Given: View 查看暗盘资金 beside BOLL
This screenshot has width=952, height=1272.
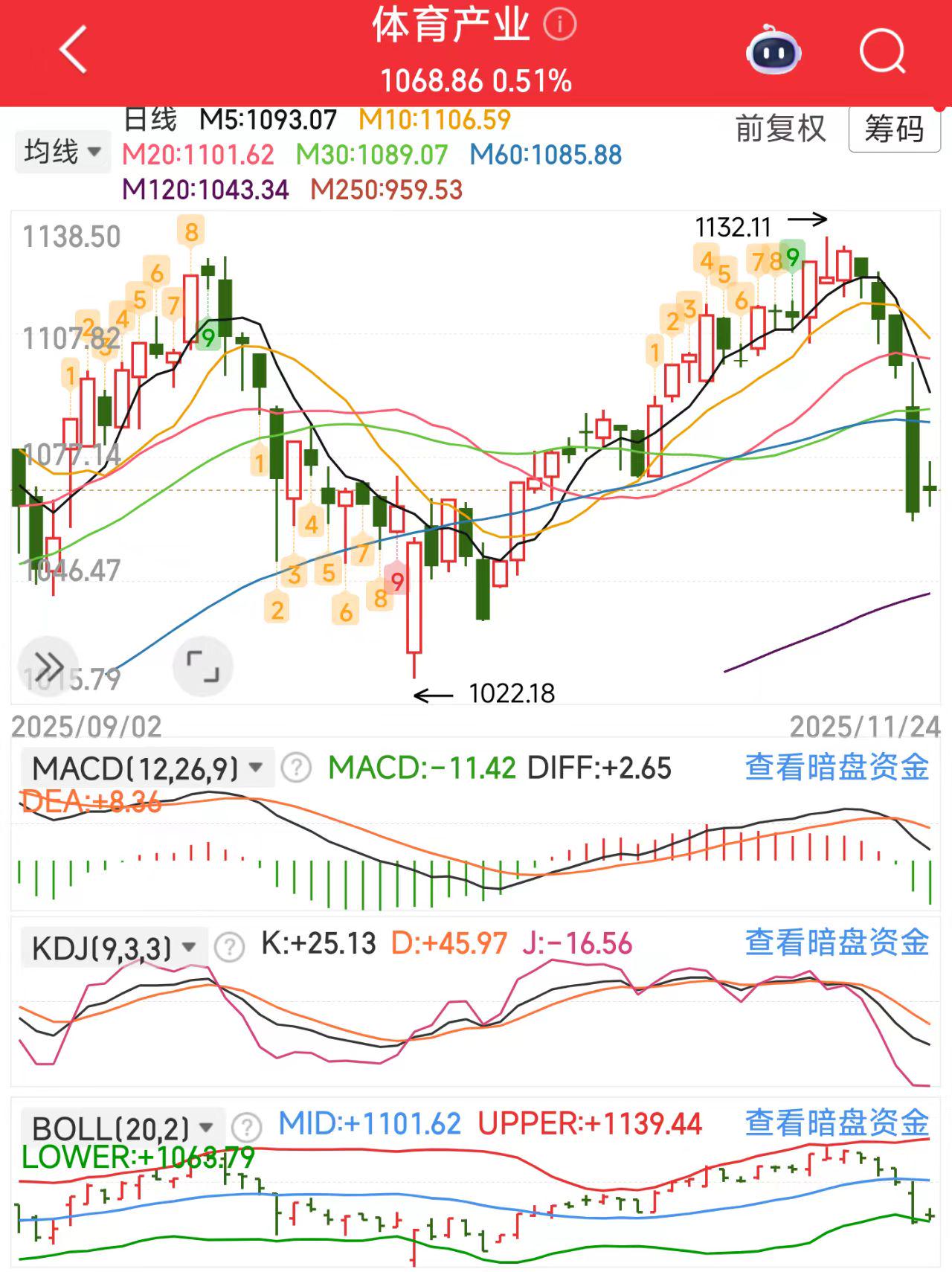Looking at the screenshot, I should tap(837, 1123).
